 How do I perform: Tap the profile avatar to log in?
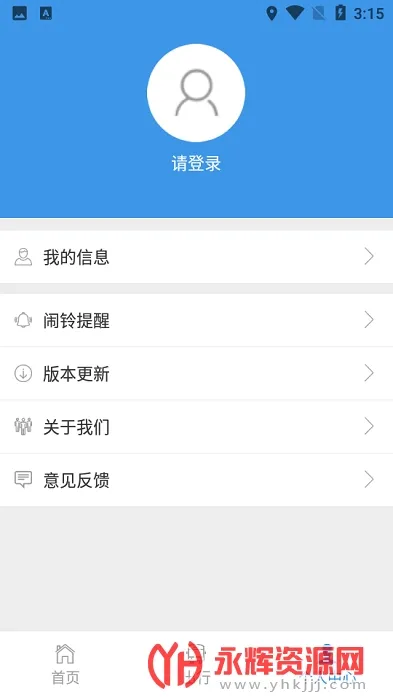(196, 93)
